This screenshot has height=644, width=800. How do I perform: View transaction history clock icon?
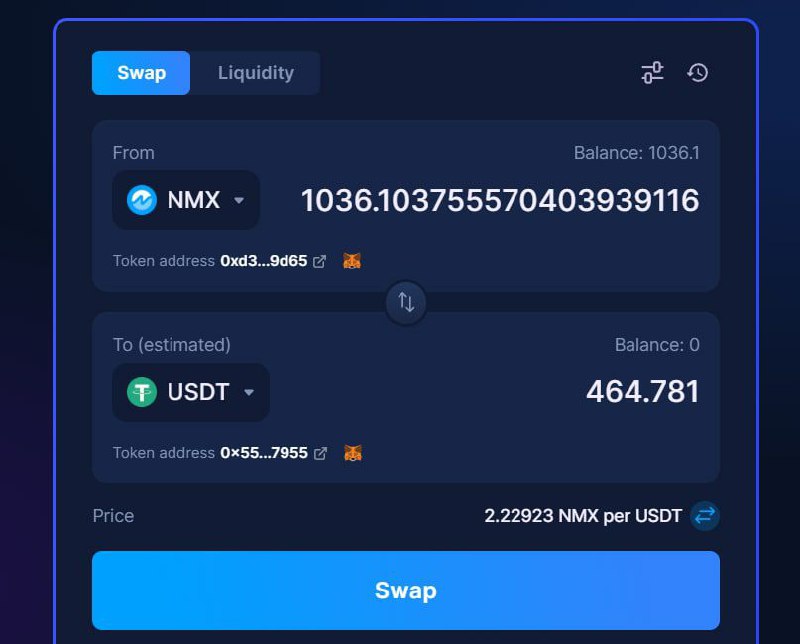point(698,72)
